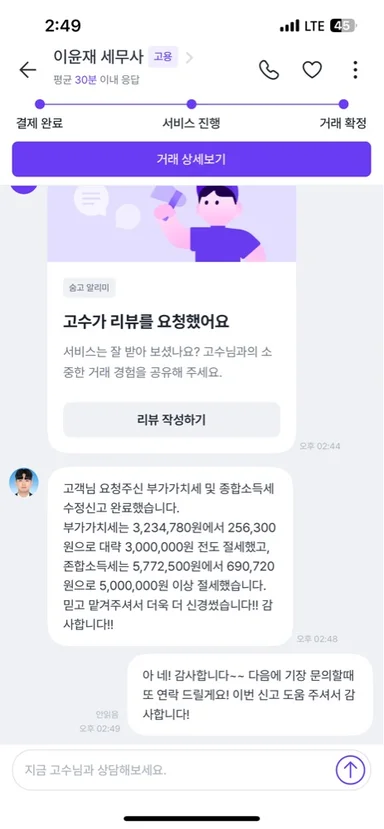Viewport: 384px width, 829px height.
Task: Open the pro's profile photo in the chat
Action: [x=24, y=482]
